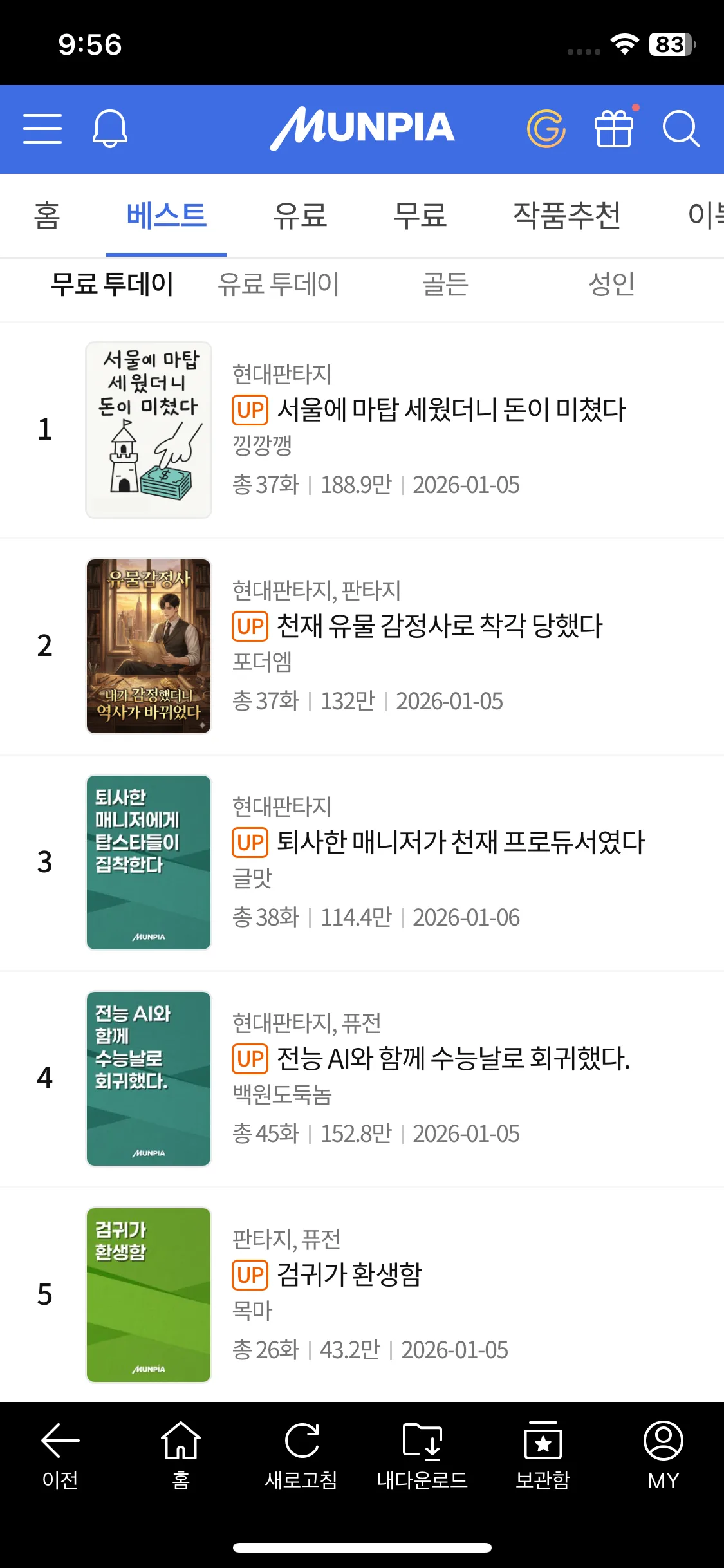Select the 유료 투데이 sub-tab
Image resolution: width=724 pixels, height=1568 pixels.
(278, 284)
